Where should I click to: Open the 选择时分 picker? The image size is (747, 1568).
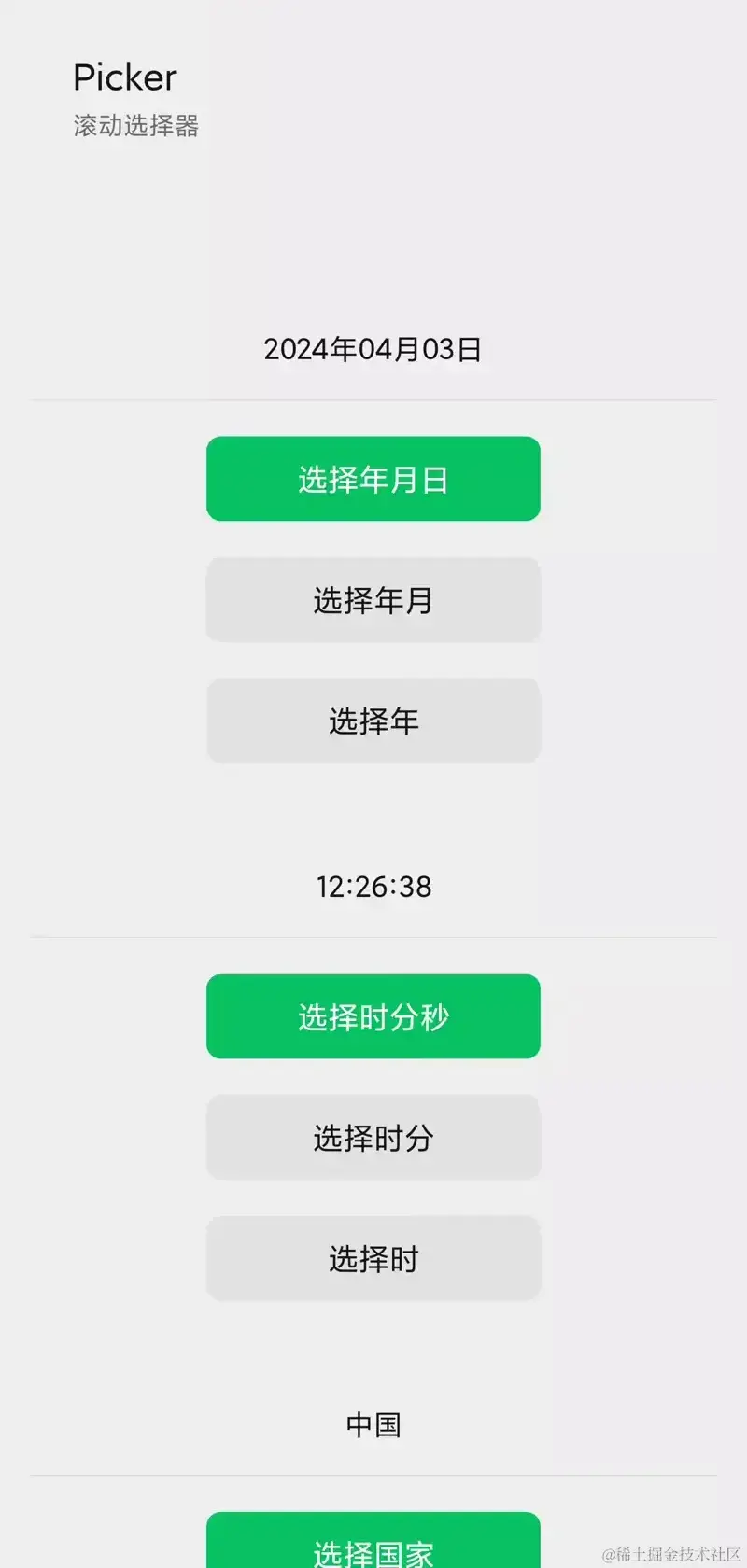coord(373,1138)
